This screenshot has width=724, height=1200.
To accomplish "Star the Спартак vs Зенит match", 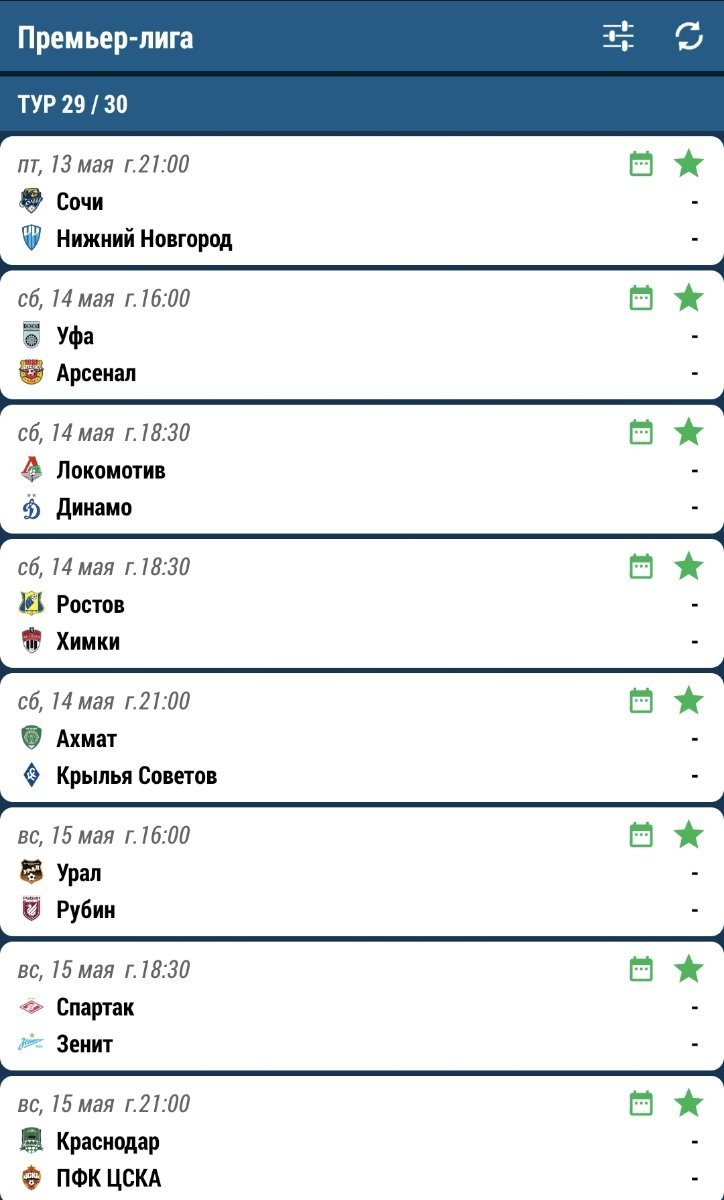I will (689, 968).
